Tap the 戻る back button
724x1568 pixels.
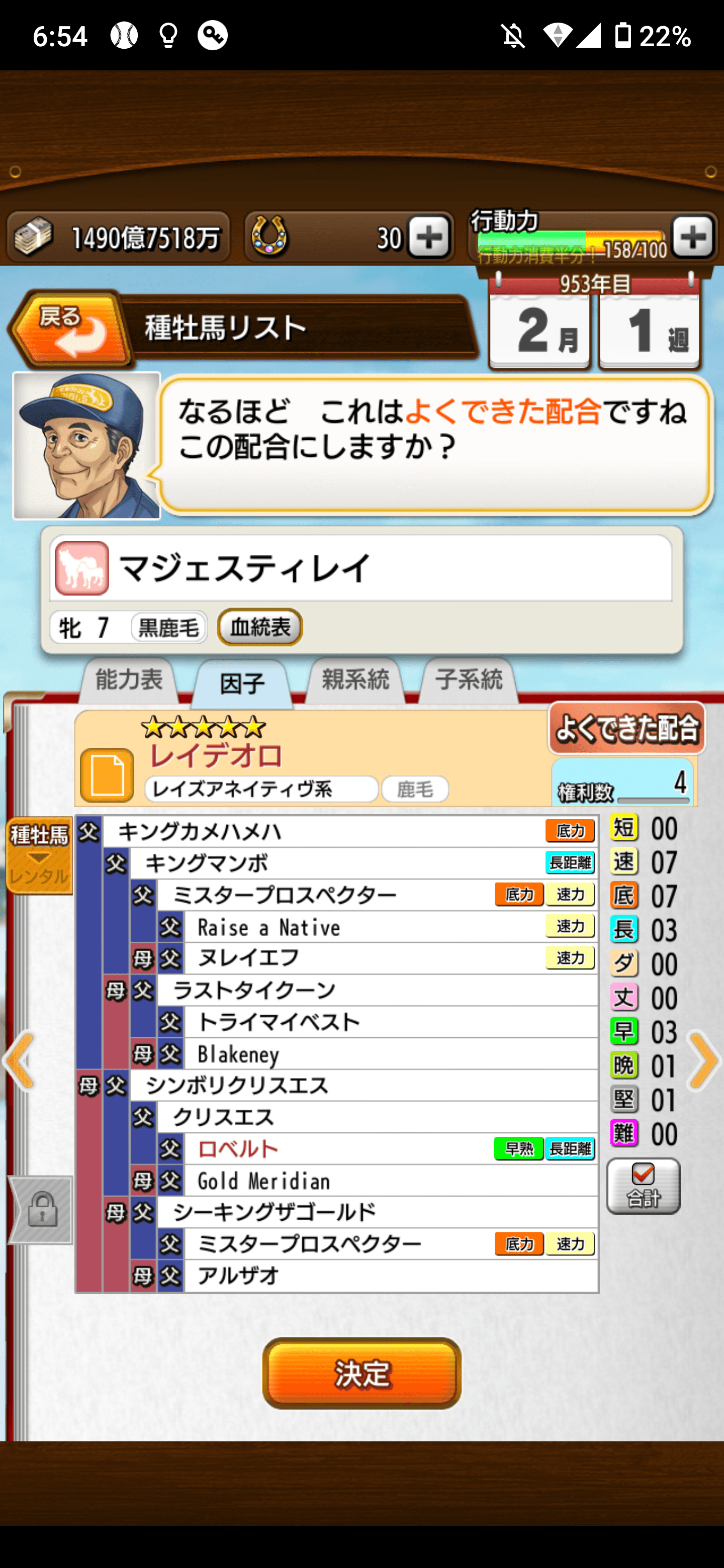coord(68,329)
